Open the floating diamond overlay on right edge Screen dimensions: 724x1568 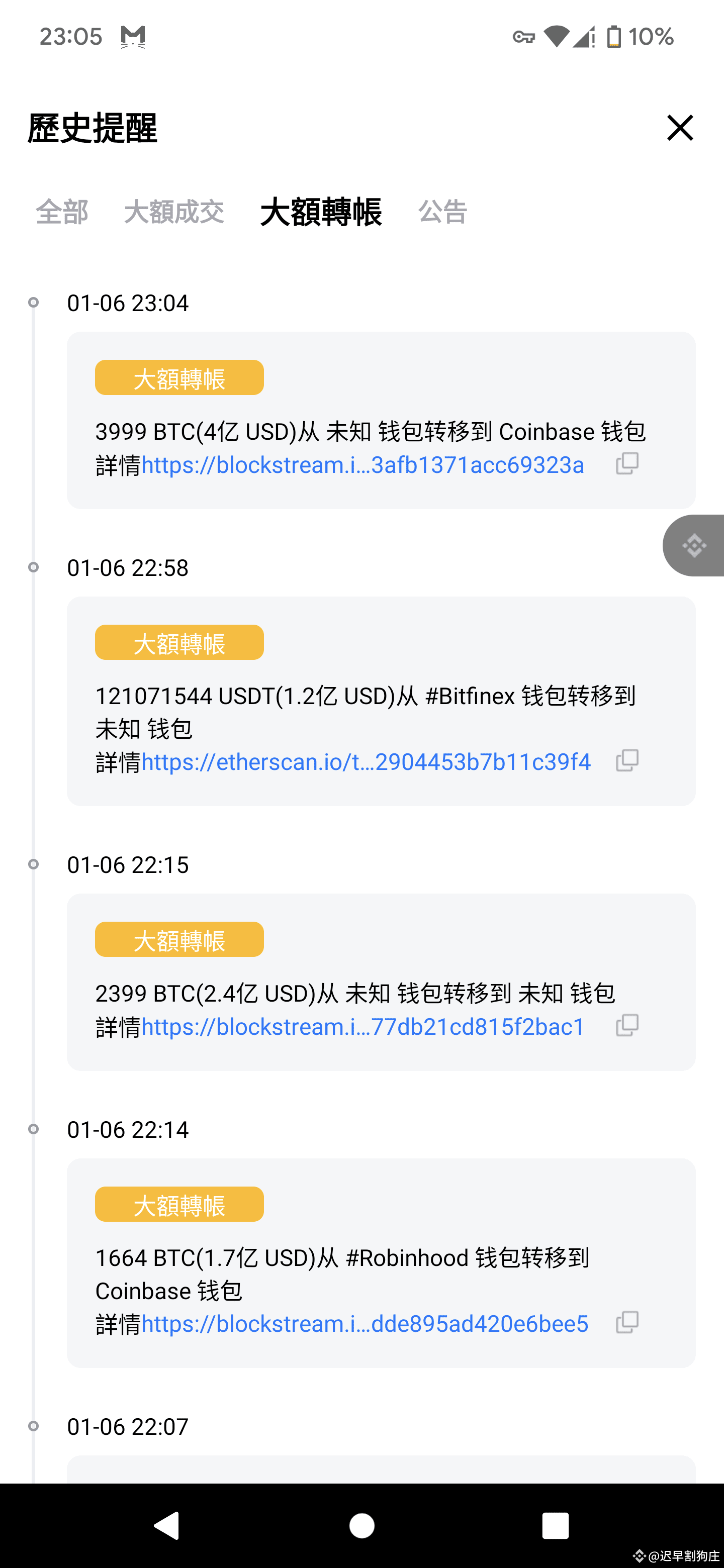point(694,545)
